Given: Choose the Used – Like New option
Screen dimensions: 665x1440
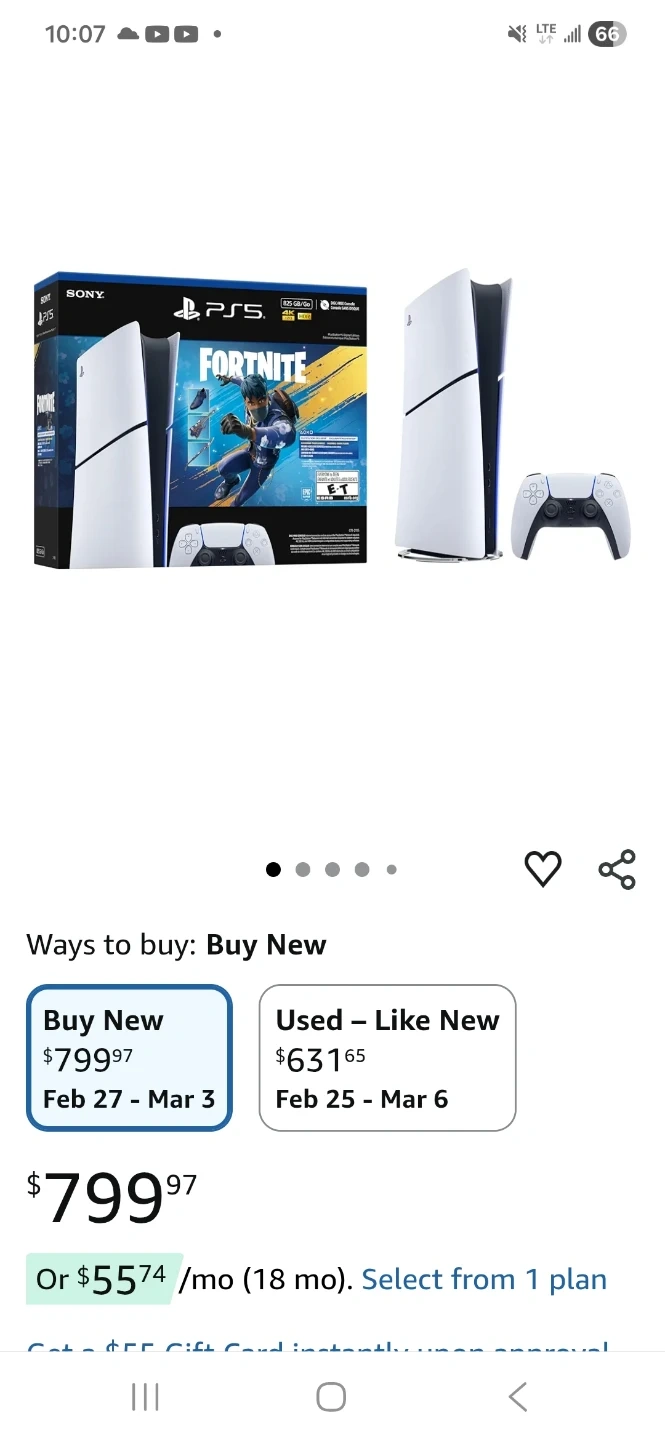Looking at the screenshot, I should [x=387, y=1058].
